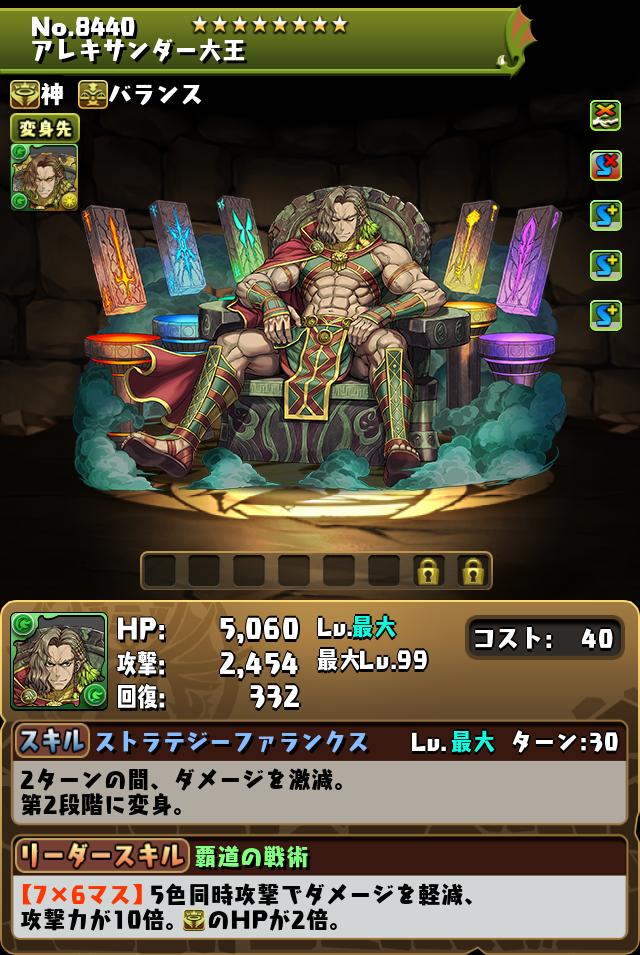
Task: Open the 変身先 transformation monster thumbnail
Action: pyautogui.click(x=44, y=177)
